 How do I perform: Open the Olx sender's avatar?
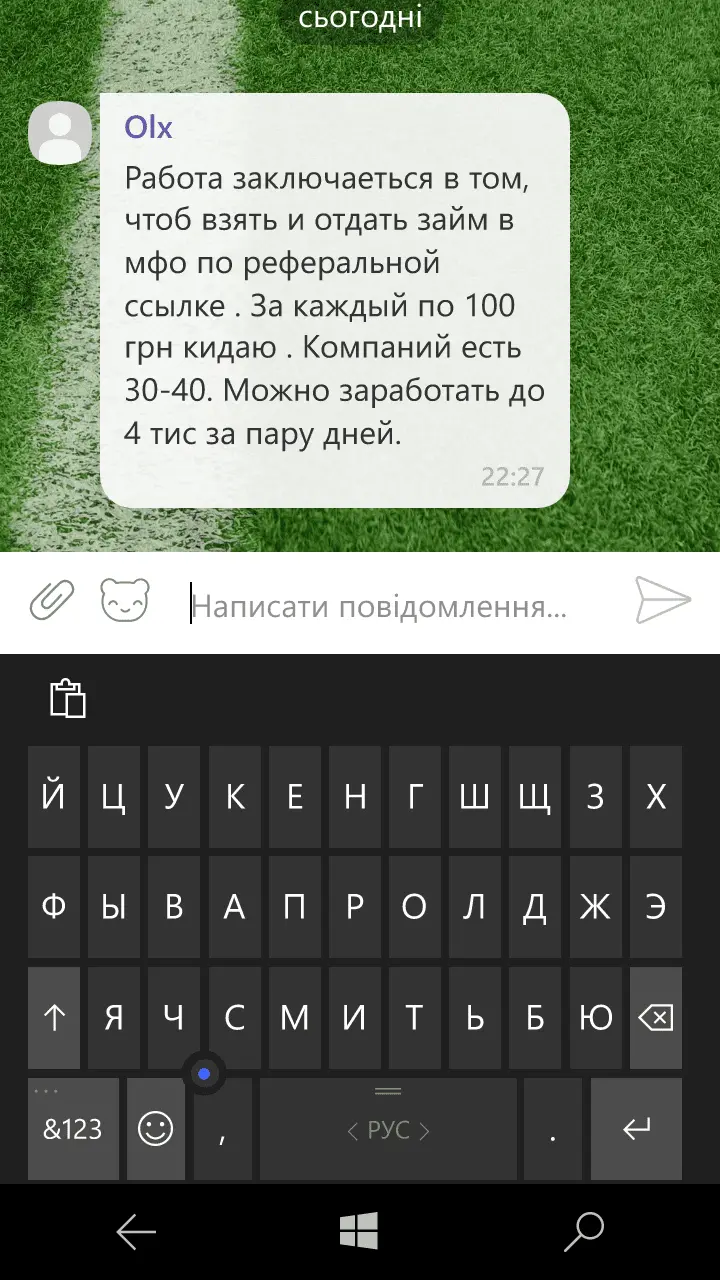tap(60, 132)
